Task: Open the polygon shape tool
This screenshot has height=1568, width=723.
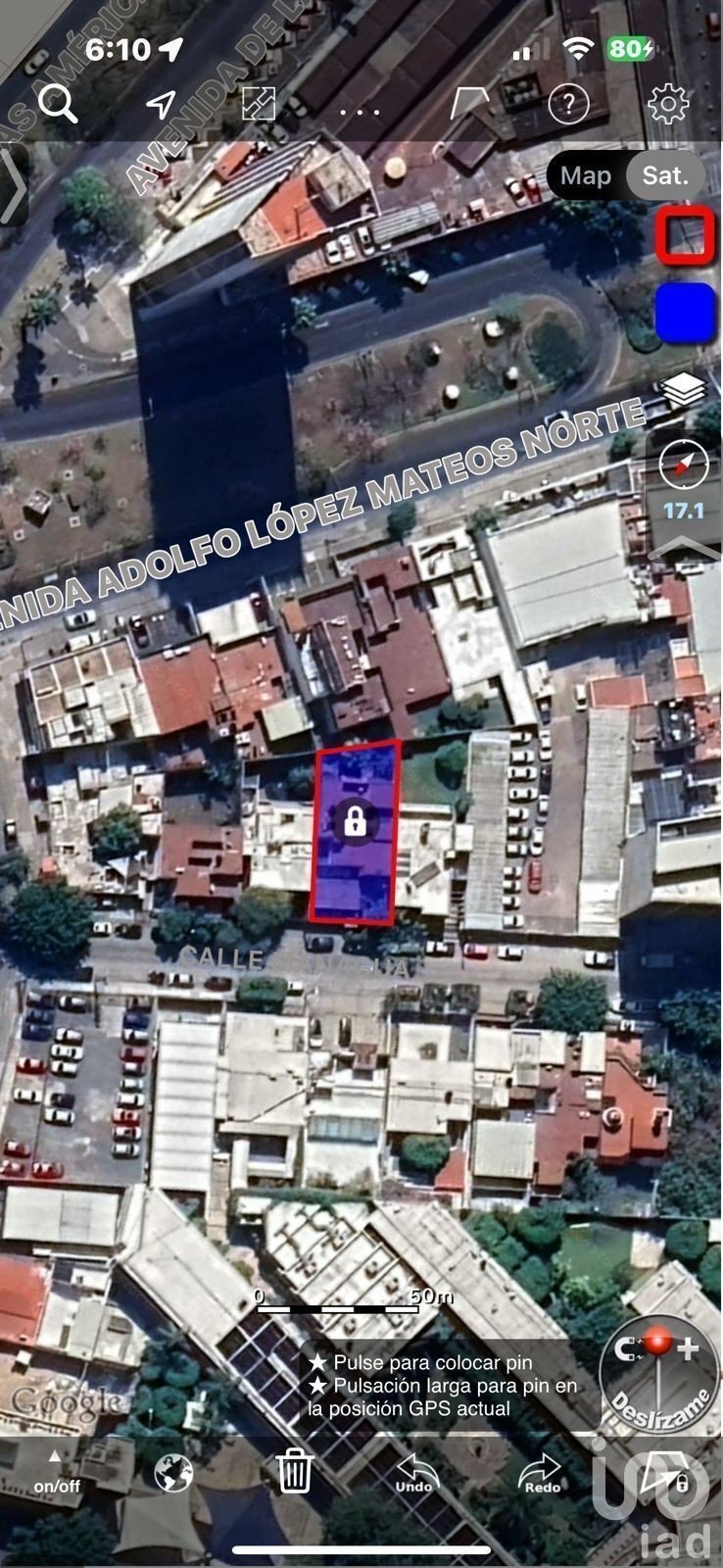Action: pos(469,104)
